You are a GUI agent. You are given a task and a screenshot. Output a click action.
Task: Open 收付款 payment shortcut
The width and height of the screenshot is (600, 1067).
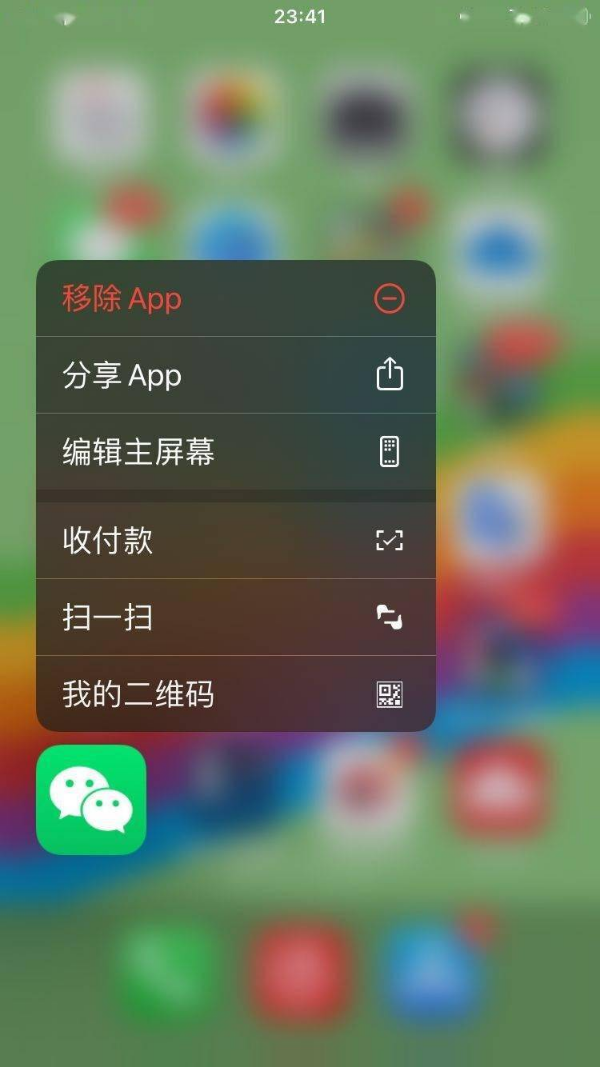point(235,540)
